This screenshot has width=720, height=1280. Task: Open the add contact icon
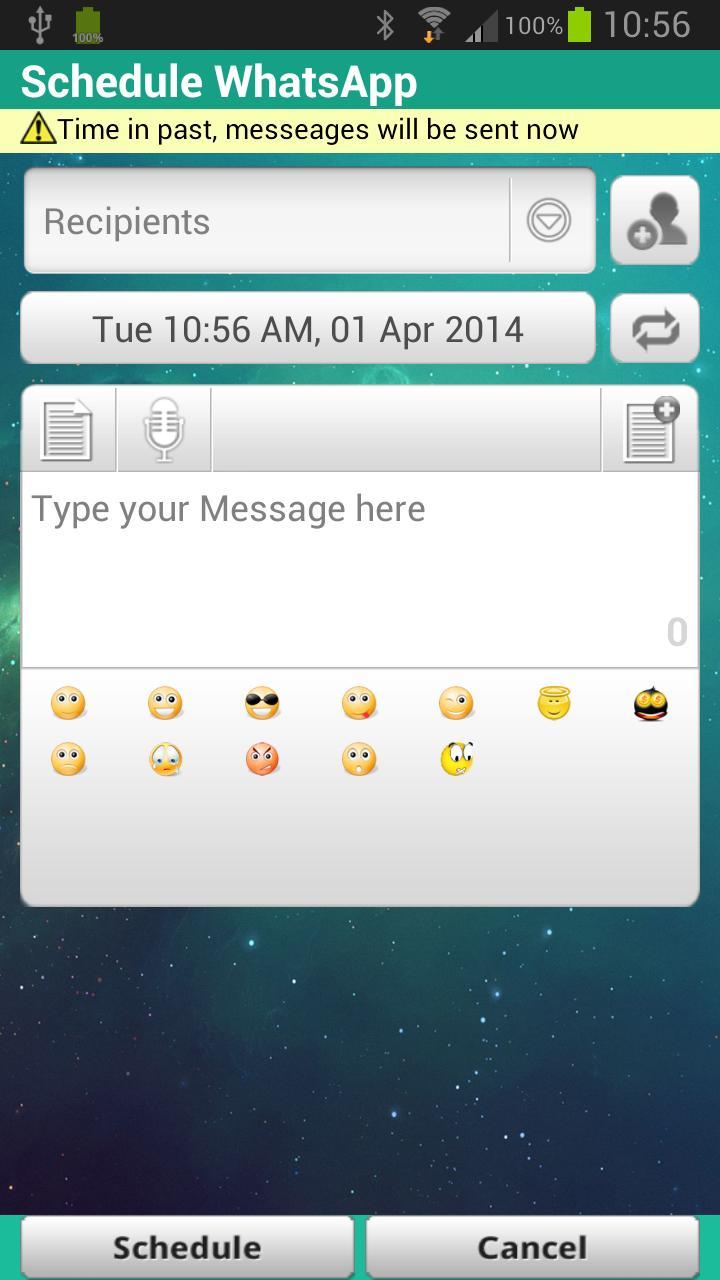point(655,220)
